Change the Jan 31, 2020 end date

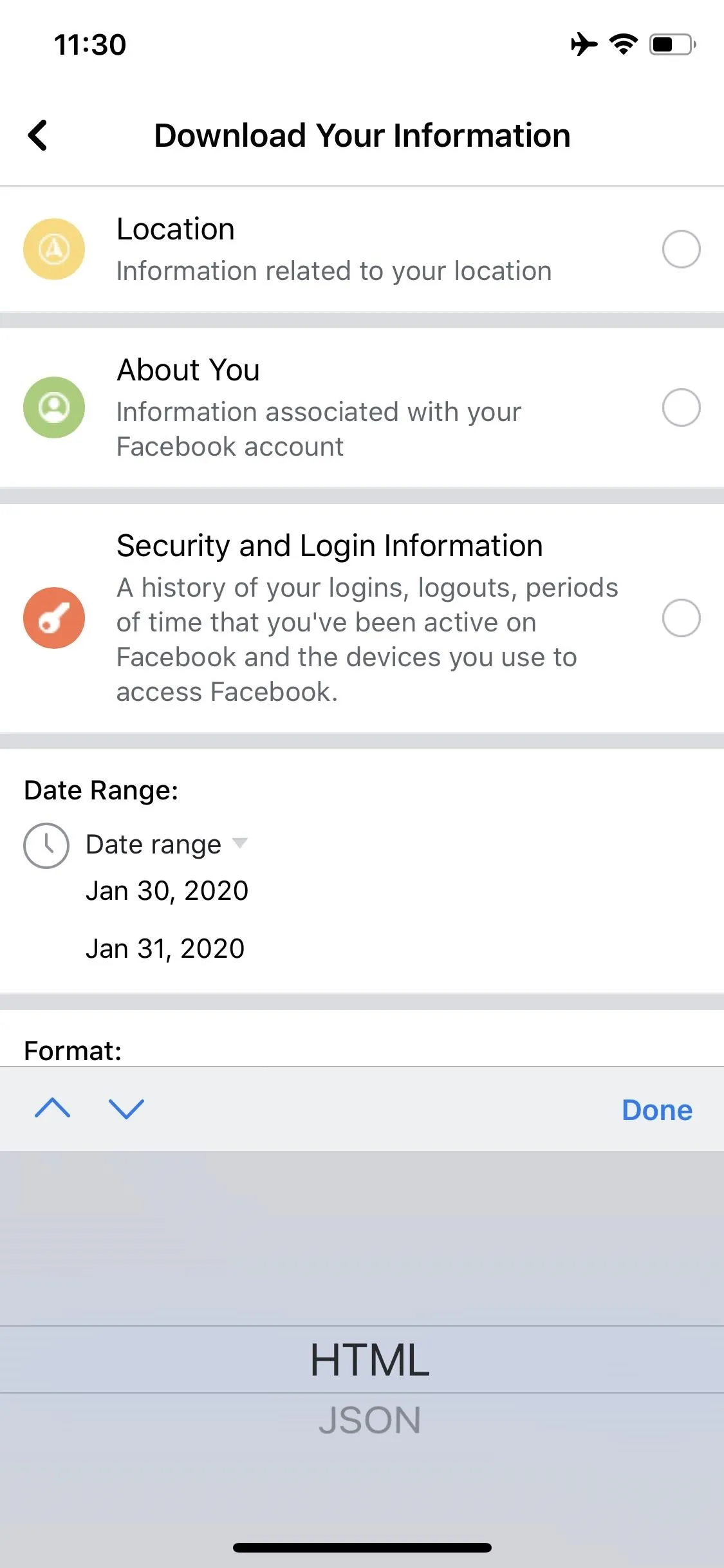(x=165, y=949)
